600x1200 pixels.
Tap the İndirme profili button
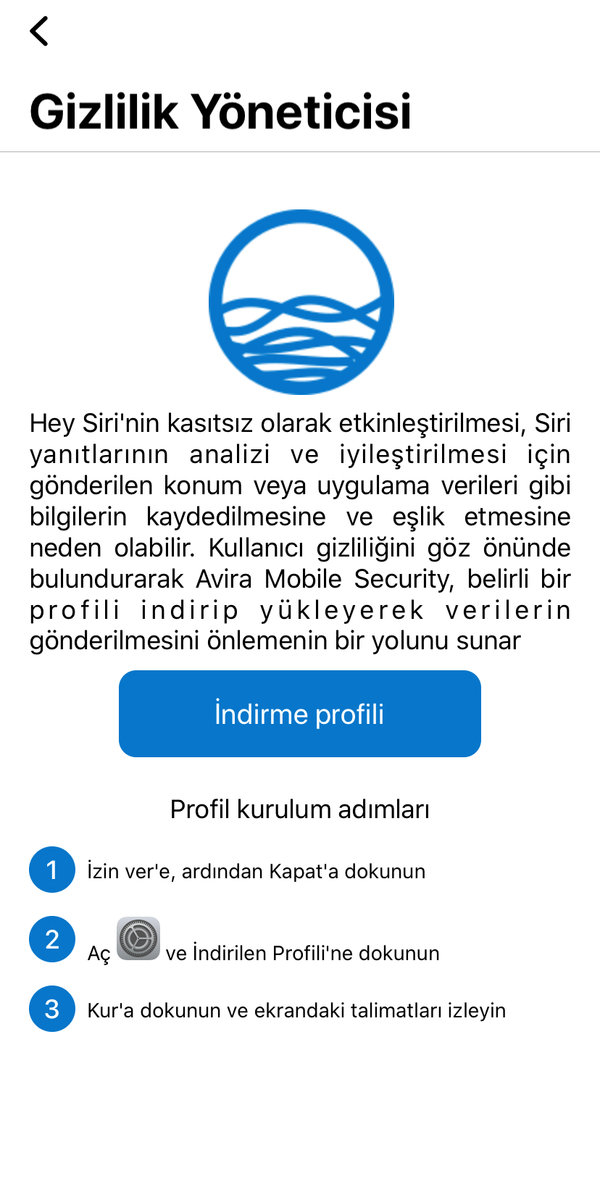300,714
